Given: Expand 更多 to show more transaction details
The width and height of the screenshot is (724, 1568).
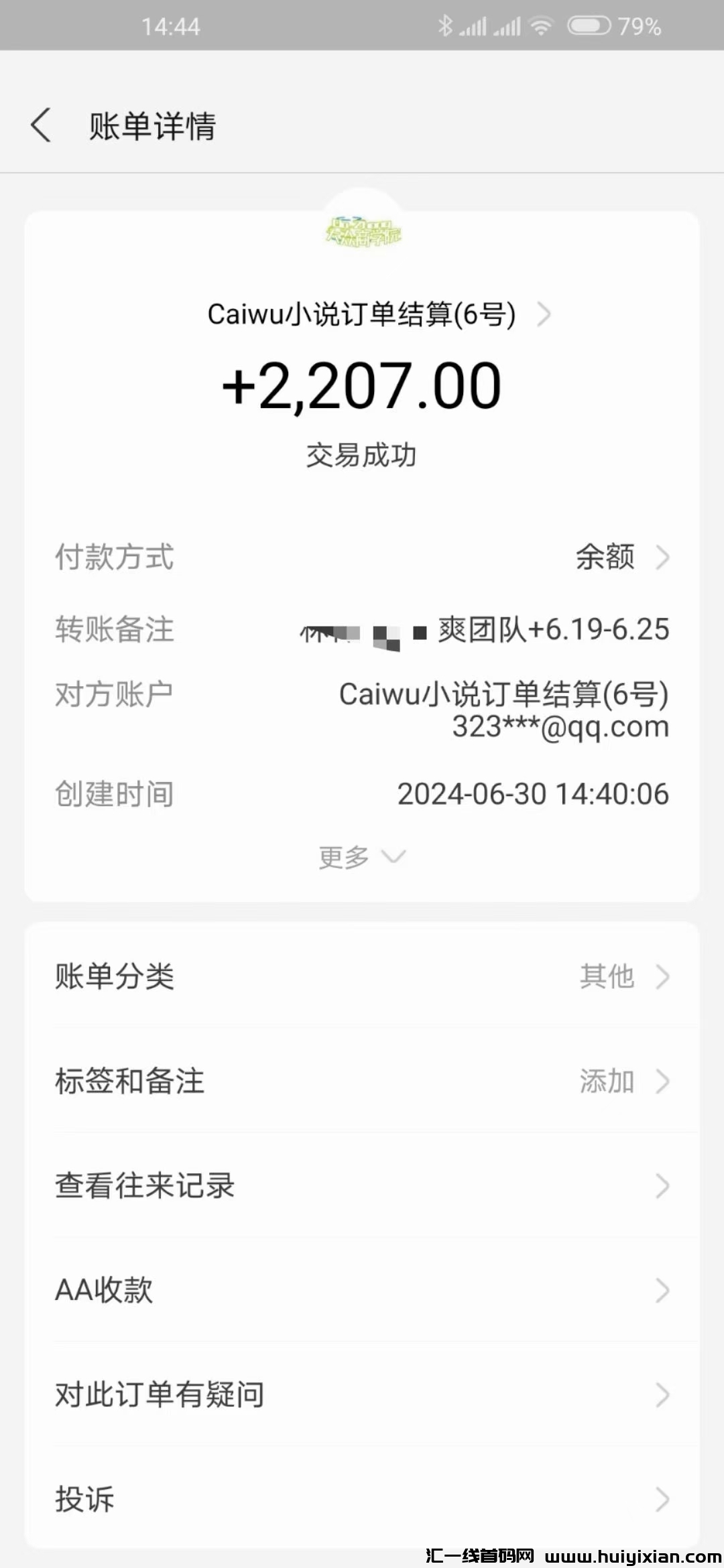Looking at the screenshot, I should click(x=362, y=855).
